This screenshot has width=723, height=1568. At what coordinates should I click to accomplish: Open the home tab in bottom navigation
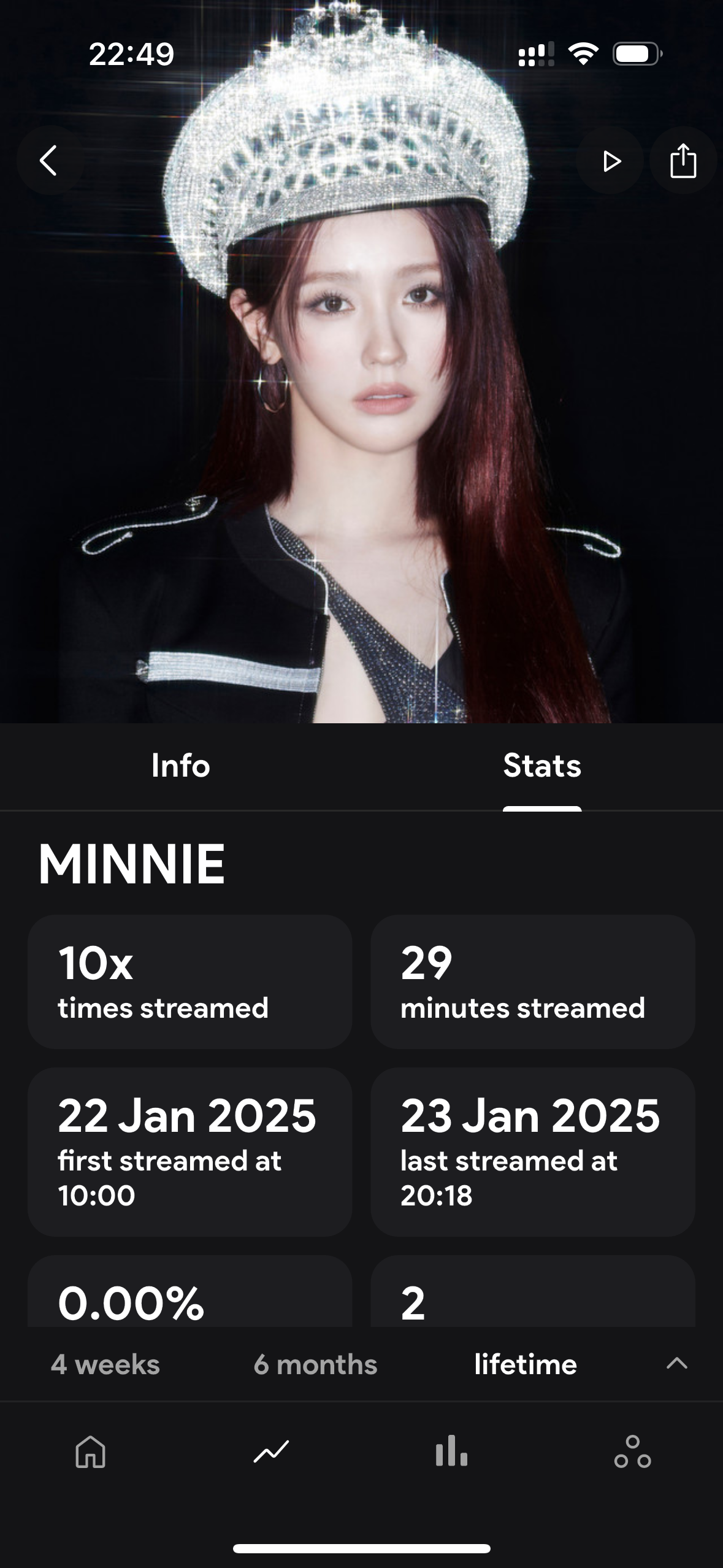[x=91, y=1451]
